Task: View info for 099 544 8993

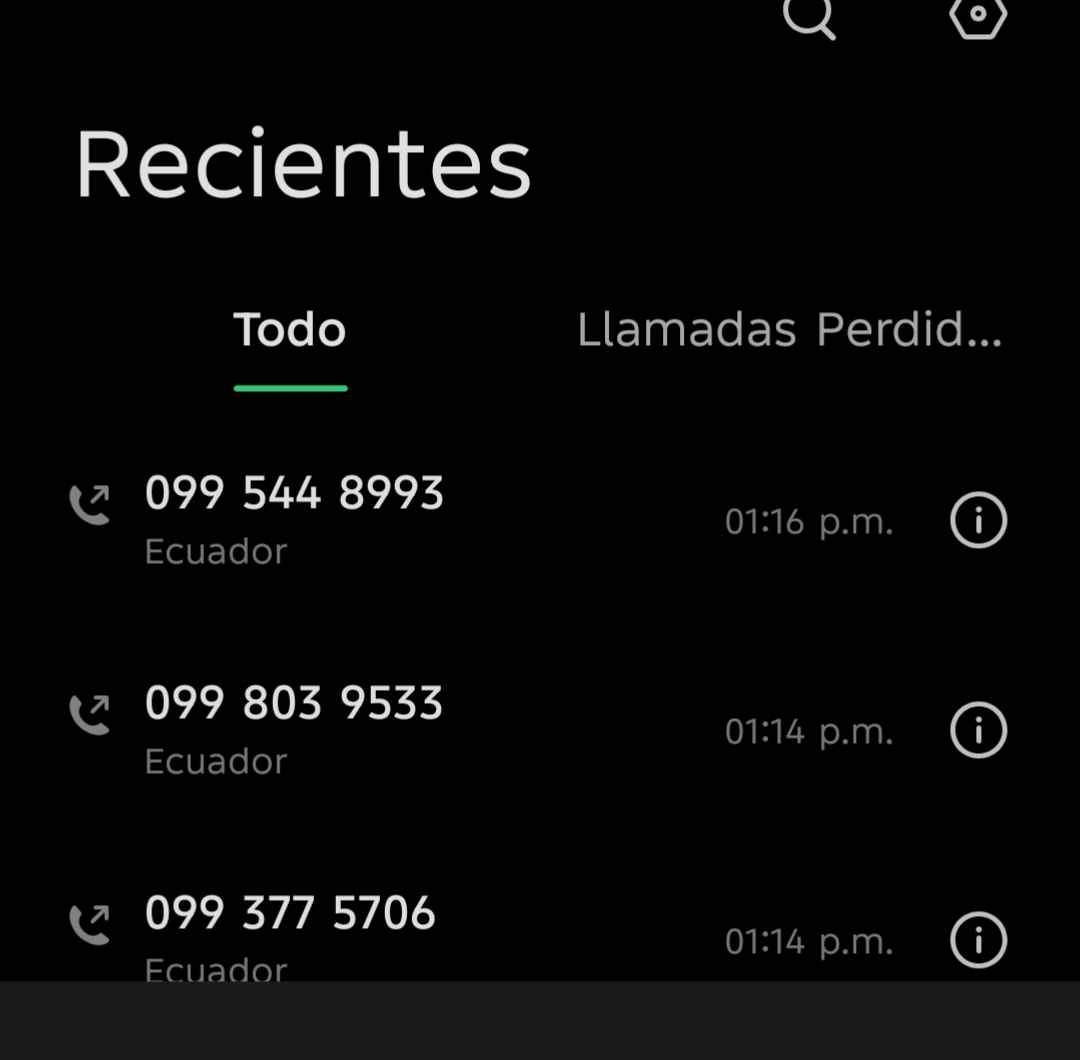Action: (977, 520)
